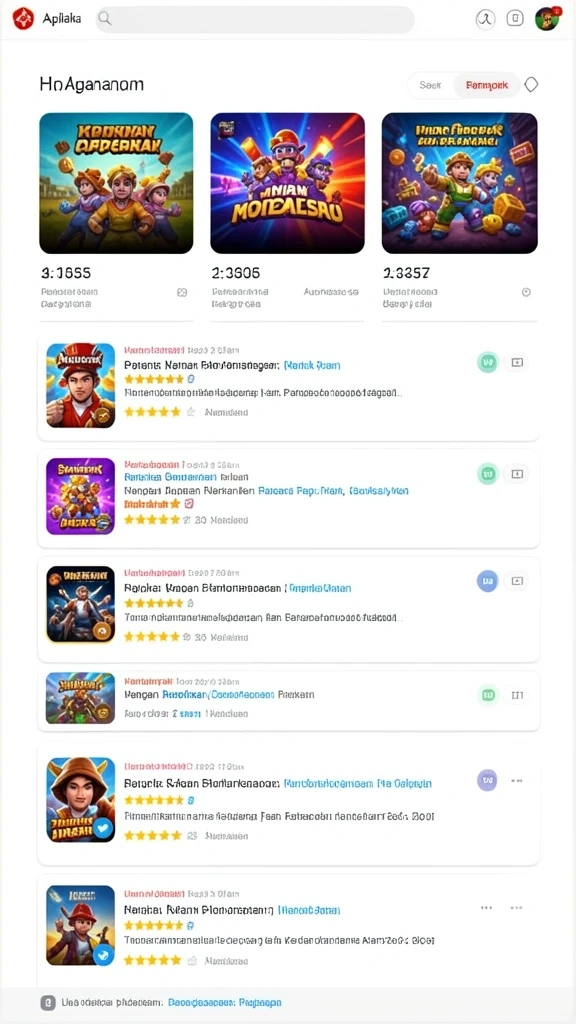Select the red-highlighted segment of the toggle
The width and height of the screenshot is (576, 1024).
tap(487, 85)
